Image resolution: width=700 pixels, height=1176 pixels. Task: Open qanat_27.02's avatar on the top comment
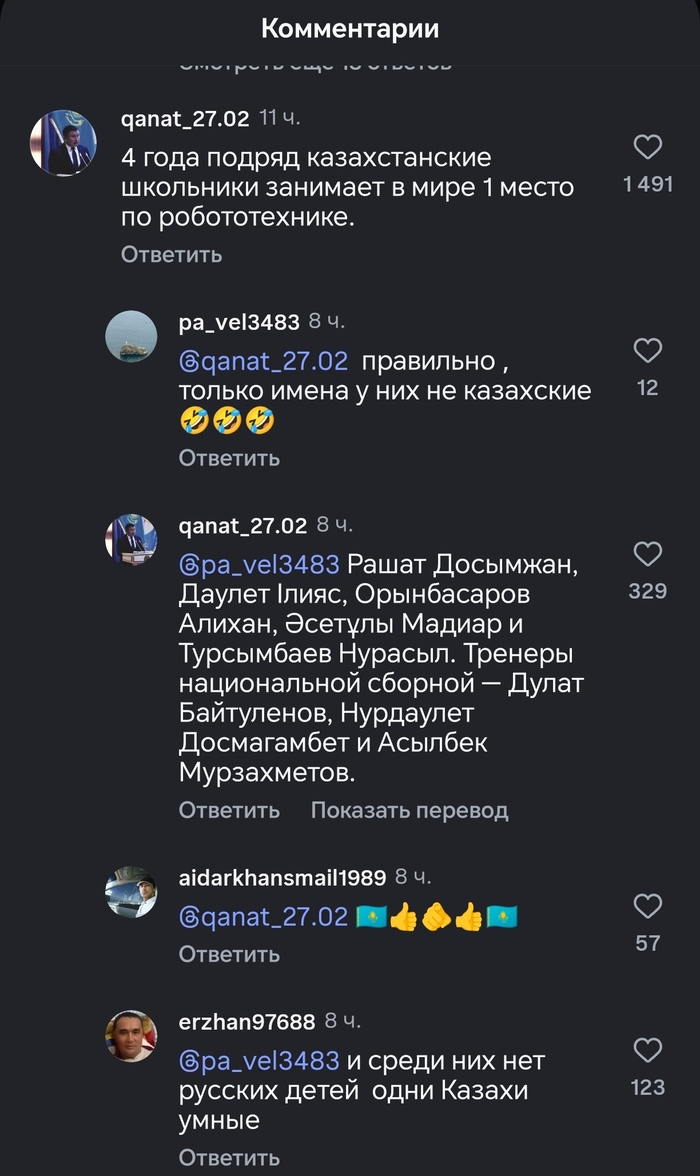pyautogui.click(x=63, y=143)
